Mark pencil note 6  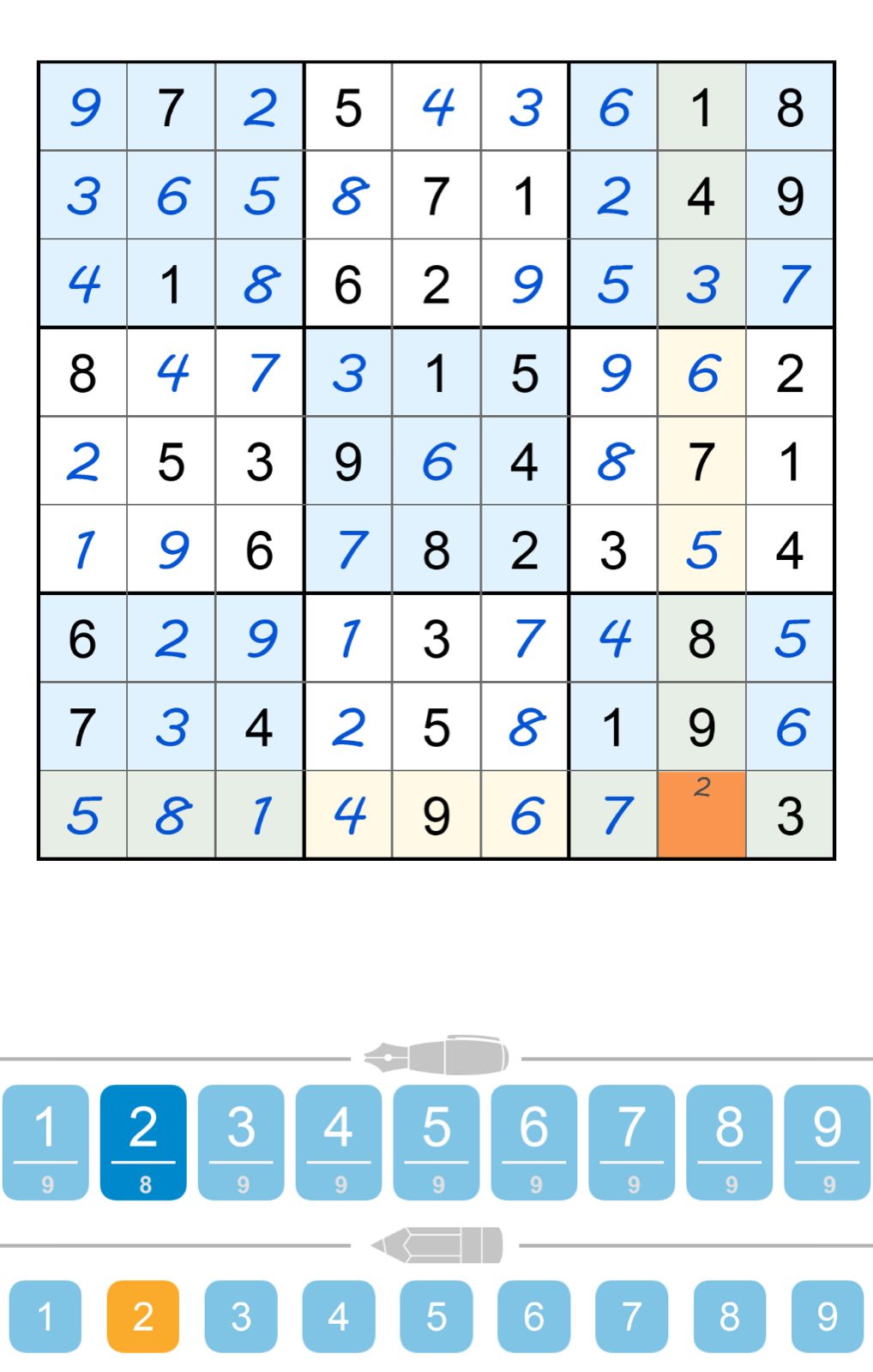click(534, 1316)
